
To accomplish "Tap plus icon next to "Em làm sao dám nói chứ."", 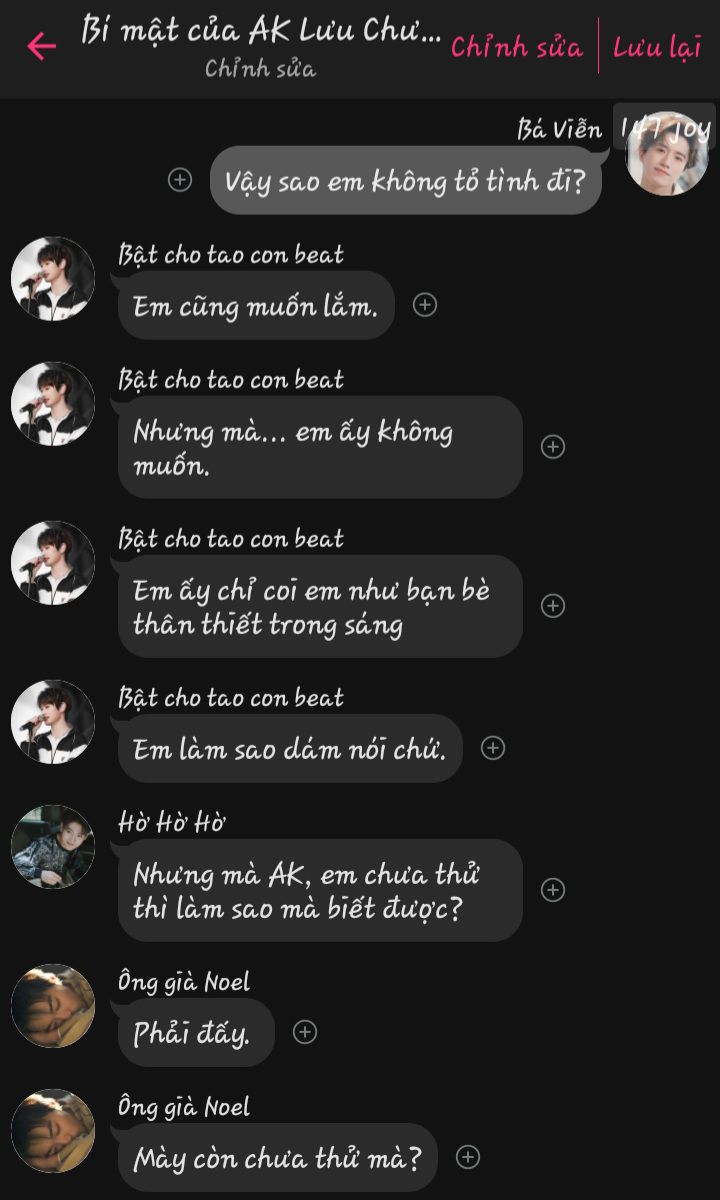I will (493, 747).
